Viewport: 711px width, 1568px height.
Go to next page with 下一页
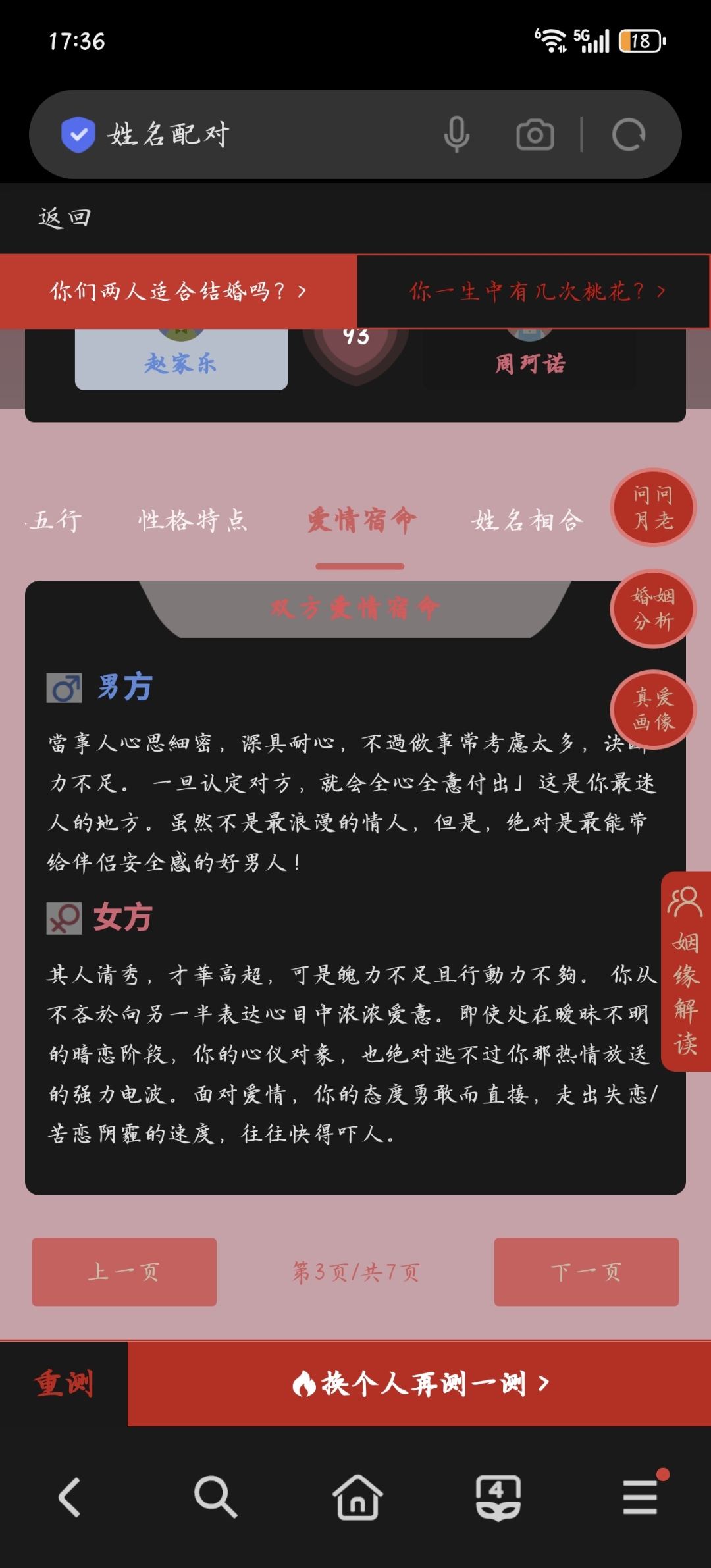point(587,1272)
